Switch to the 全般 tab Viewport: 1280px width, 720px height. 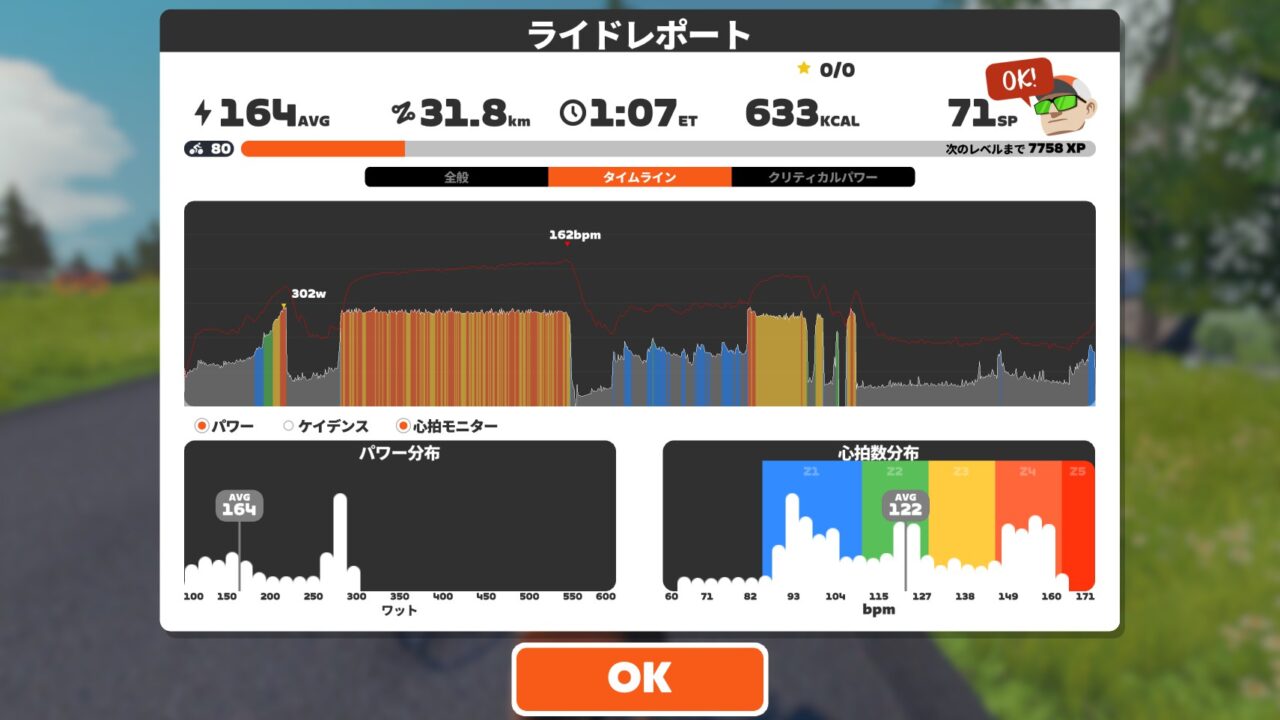[x=456, y=177]
